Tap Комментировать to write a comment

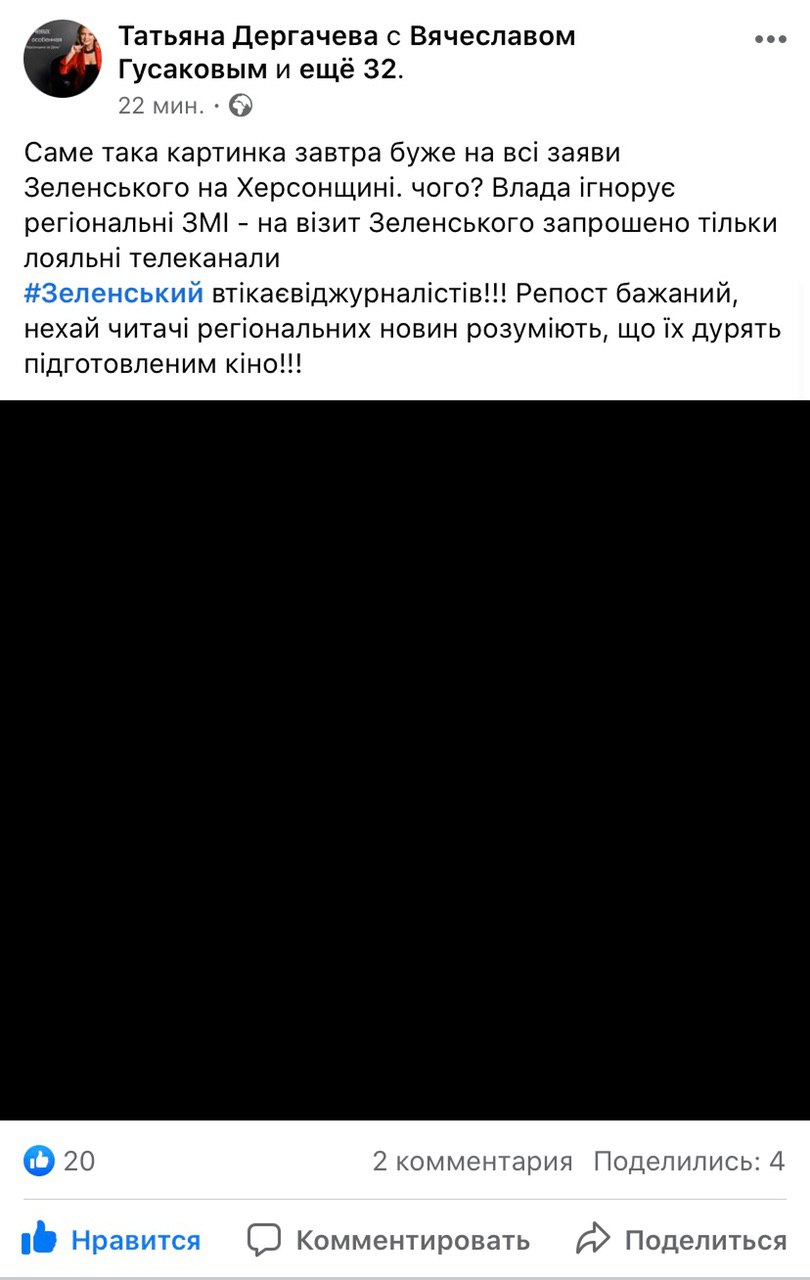(389, 1241)
